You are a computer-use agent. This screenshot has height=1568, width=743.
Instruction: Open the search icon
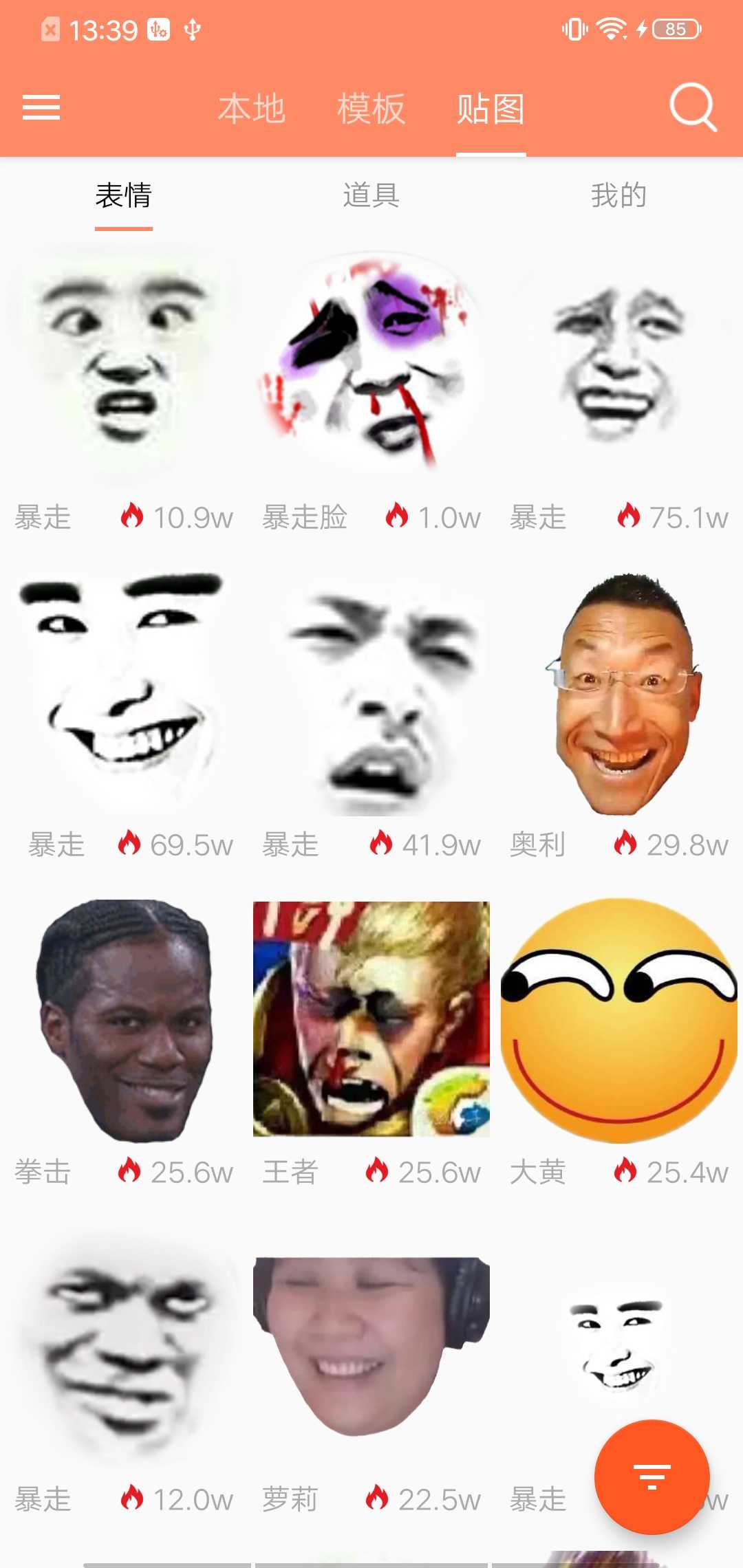pos(693,108)
